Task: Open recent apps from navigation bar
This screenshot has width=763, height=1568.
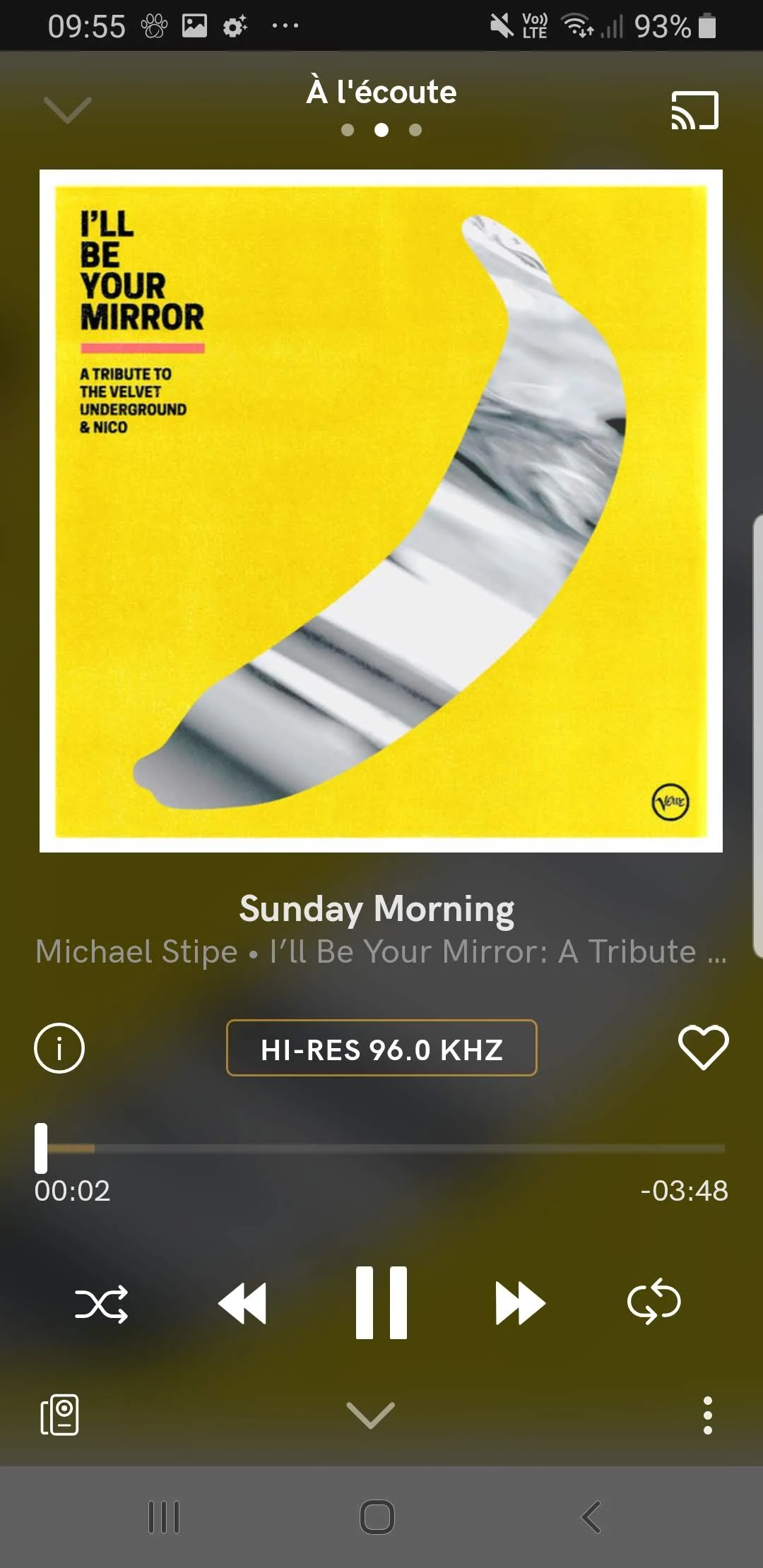Action: 164,1517
